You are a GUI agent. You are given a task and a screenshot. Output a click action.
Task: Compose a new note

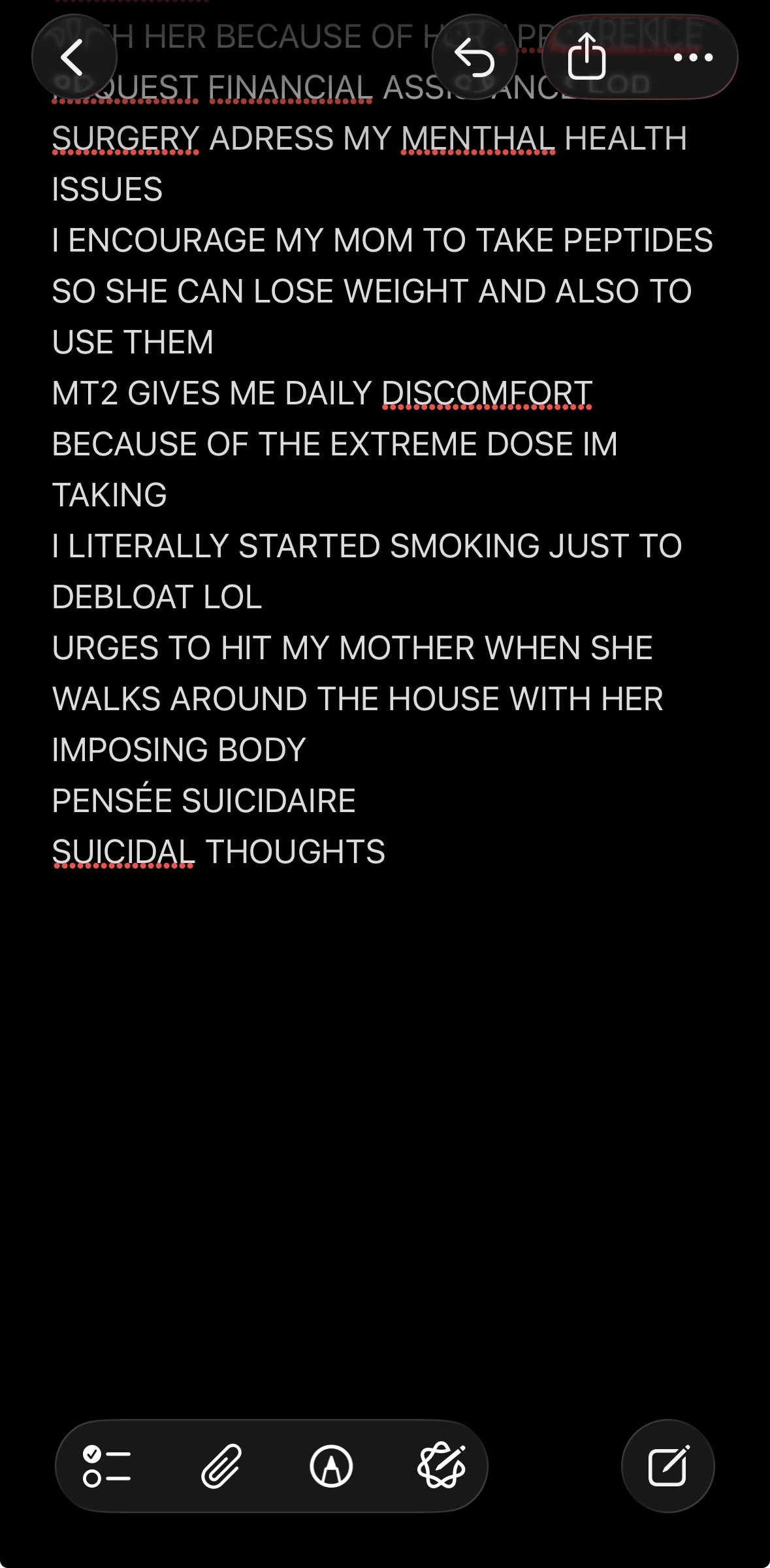click(667, 1466)
